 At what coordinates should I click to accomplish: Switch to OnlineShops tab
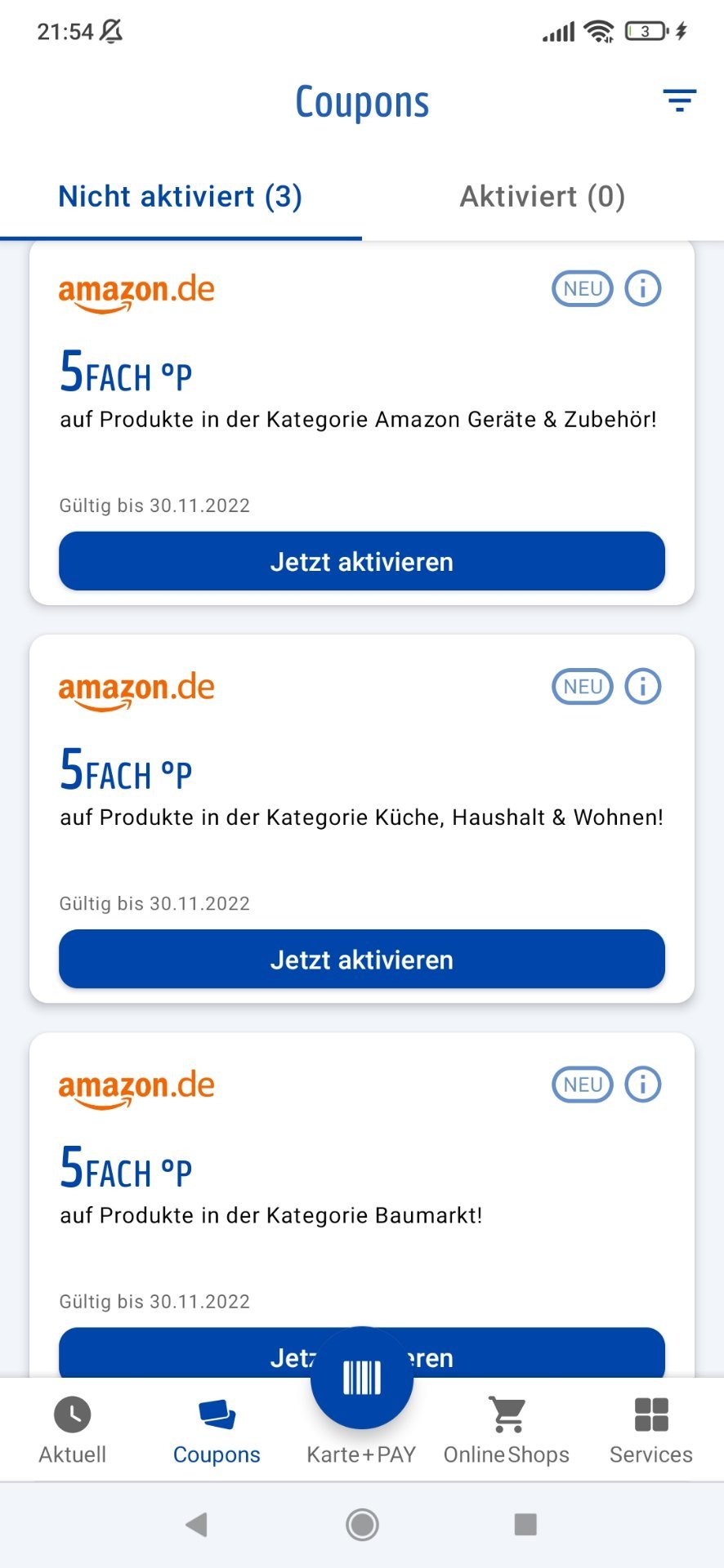[x=507, y=1431]
